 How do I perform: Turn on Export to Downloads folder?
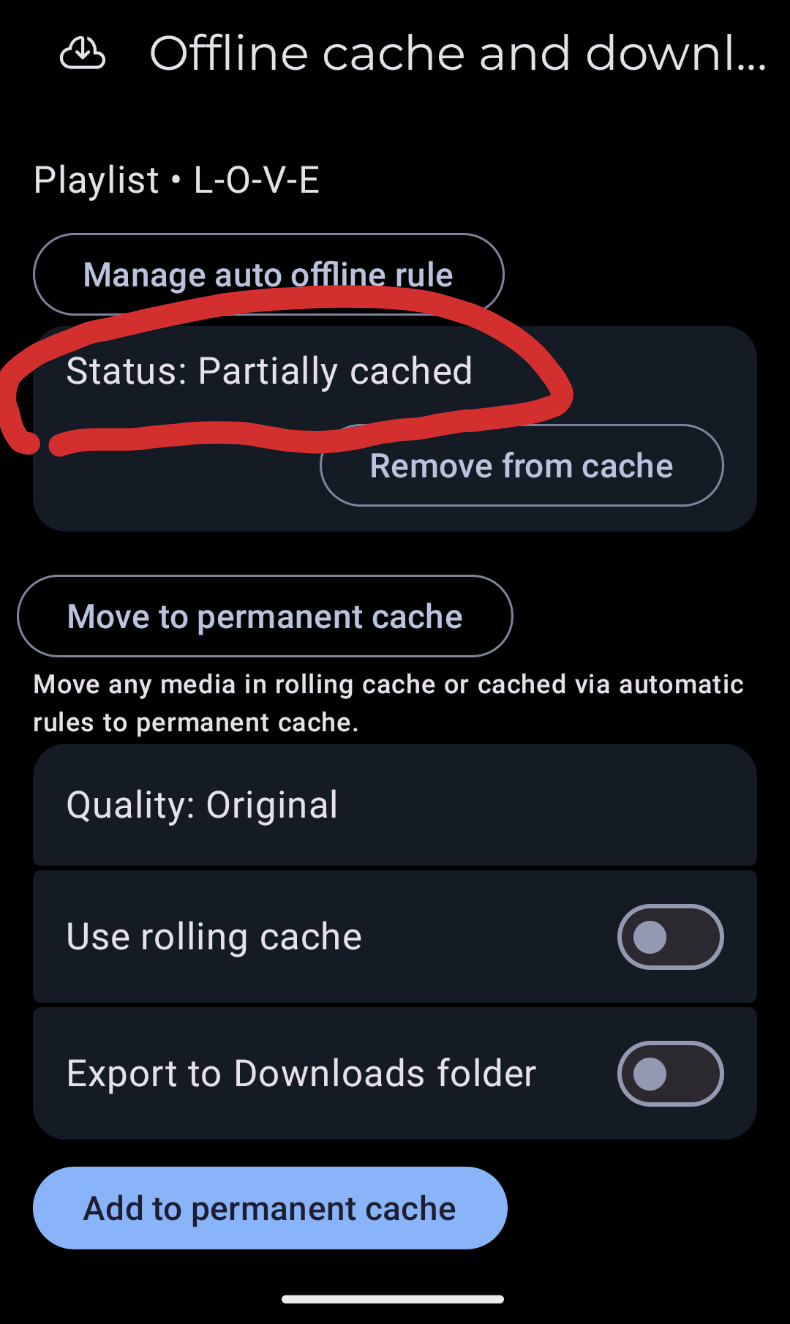(x=670, y=1074)
